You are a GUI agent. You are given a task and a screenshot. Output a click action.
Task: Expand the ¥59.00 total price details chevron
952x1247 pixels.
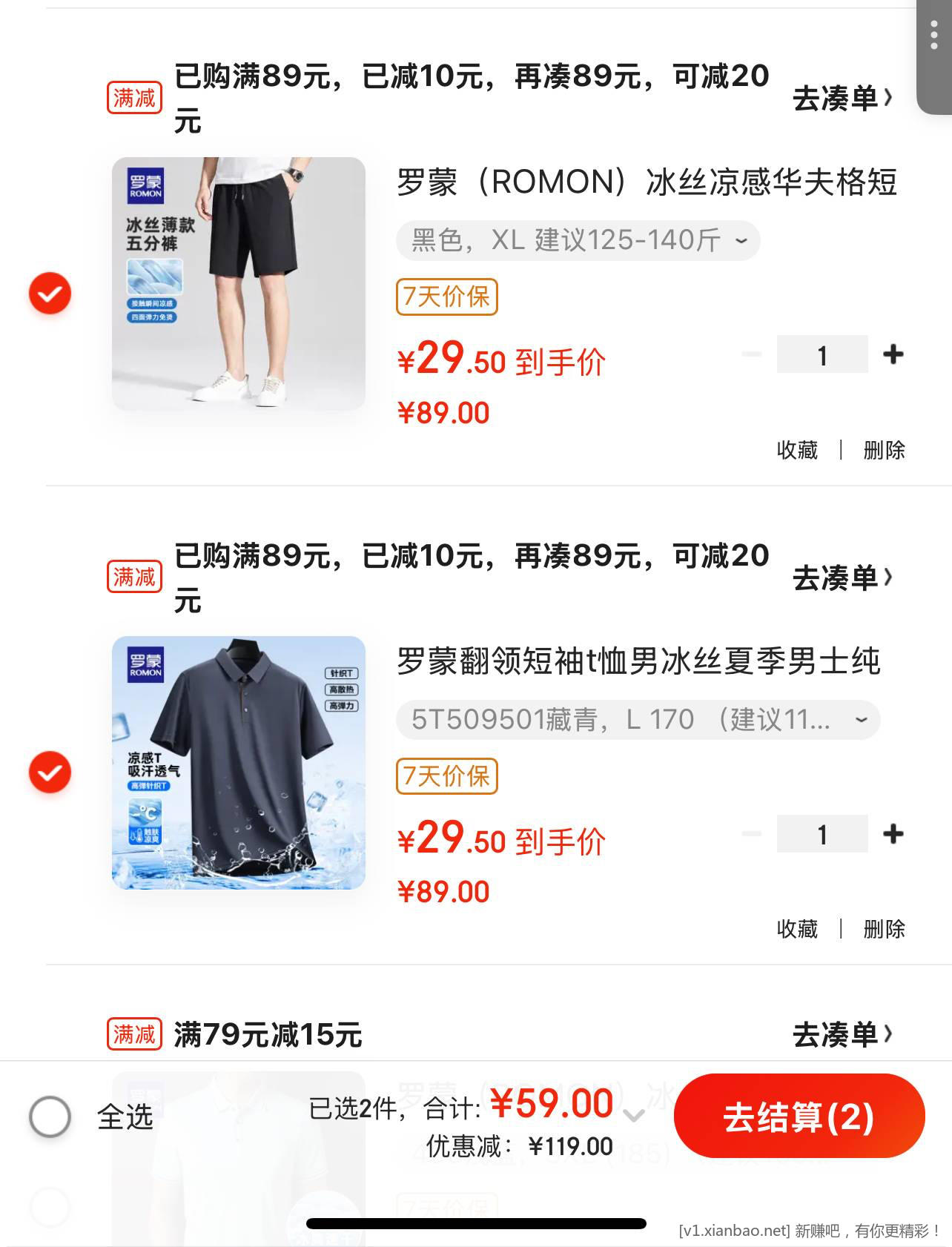pyautogui.click(x=634, y=1114)
